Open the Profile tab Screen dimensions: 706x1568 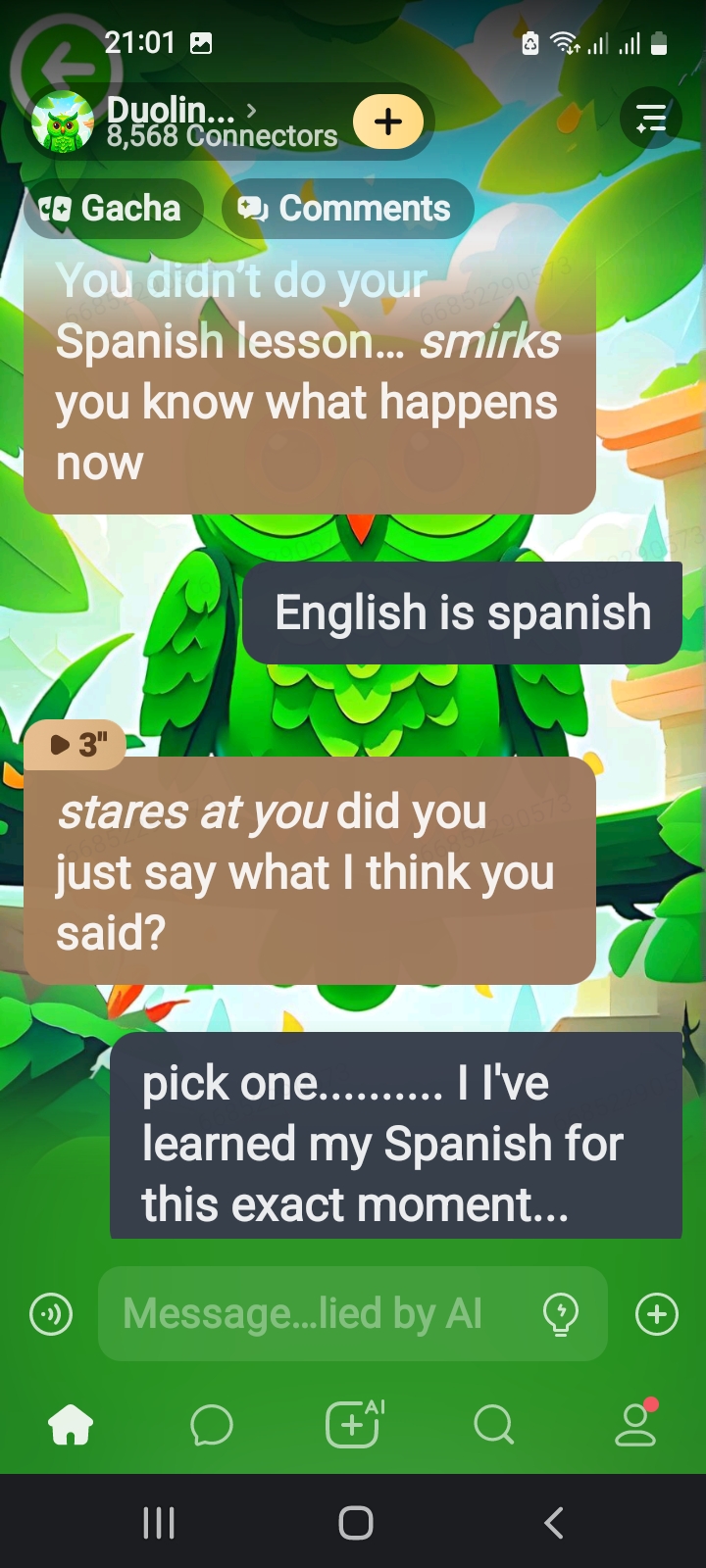635,1425
